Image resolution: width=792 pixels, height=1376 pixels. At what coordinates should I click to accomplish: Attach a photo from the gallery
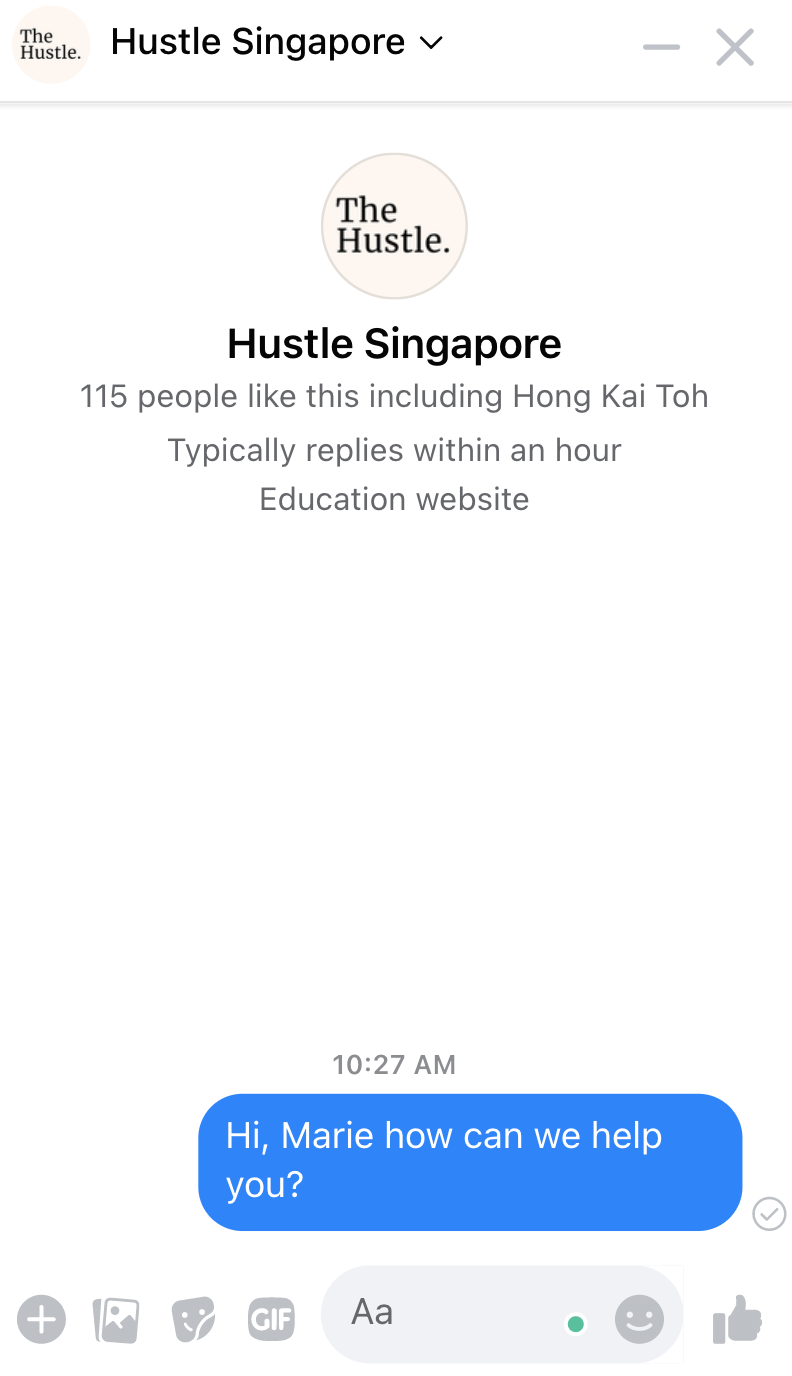[116, 1320]
